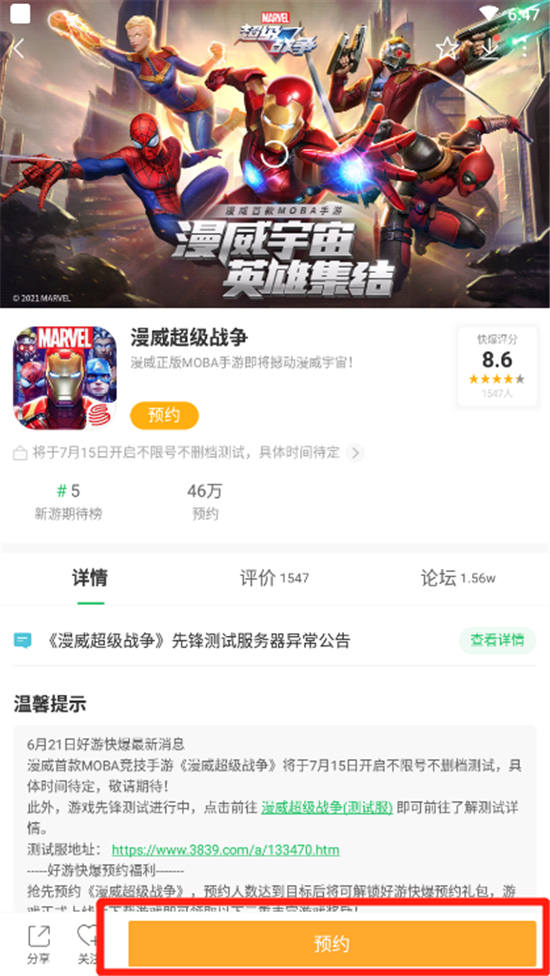
Task: Open the 漫威超级战争(测试服) link
Action: coord(327,808)
